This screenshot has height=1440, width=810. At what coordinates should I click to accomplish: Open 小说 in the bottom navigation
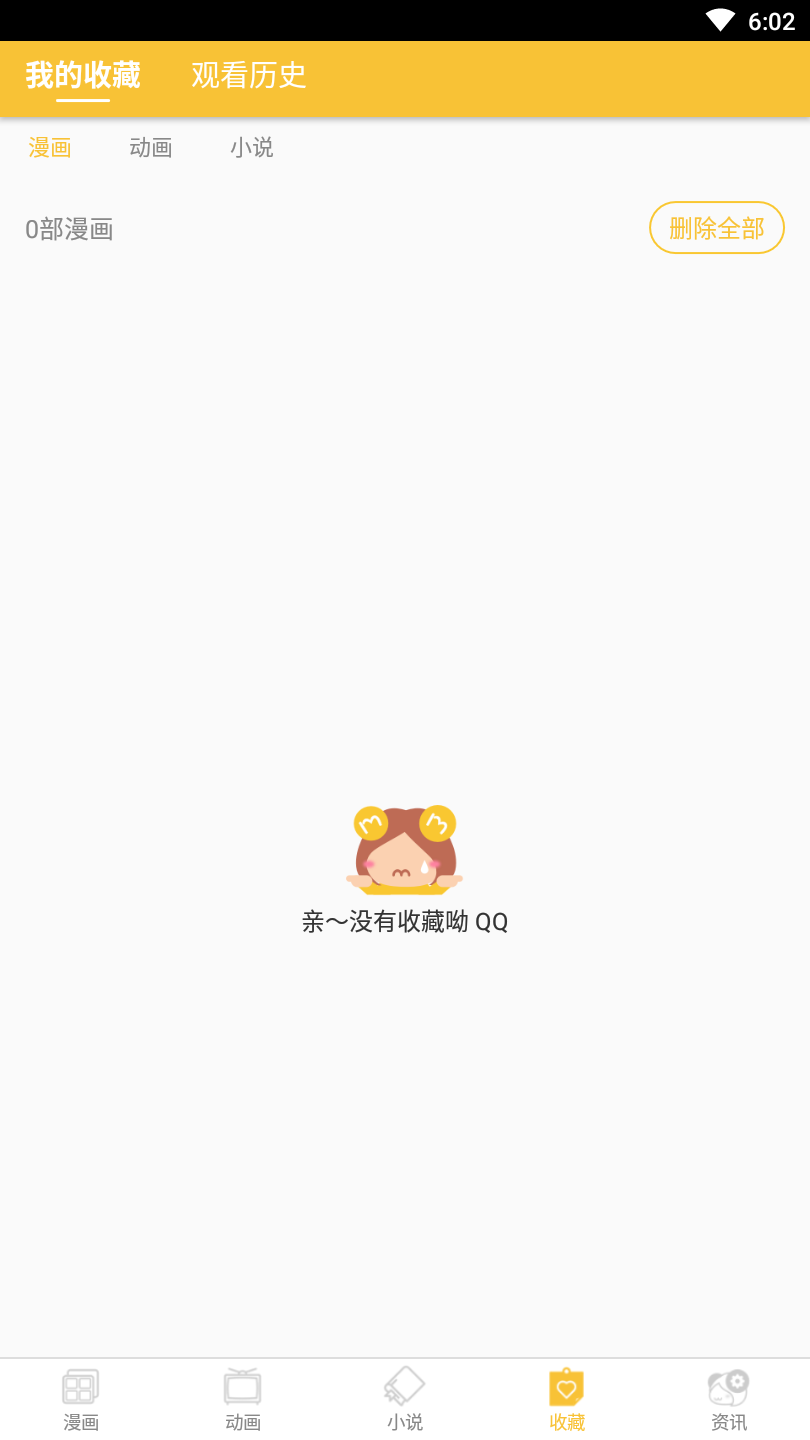pos(405,1400)
